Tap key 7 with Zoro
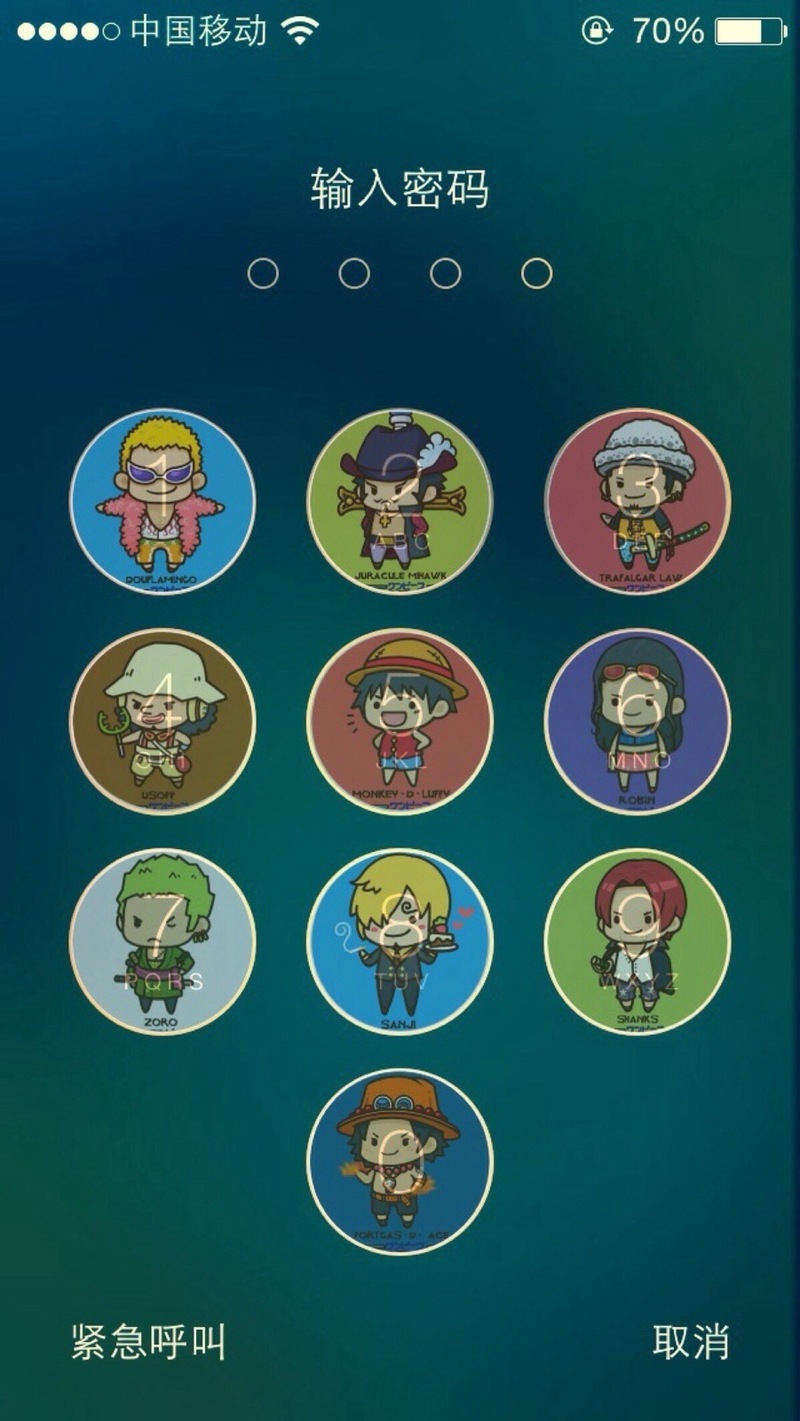 click(x=162, y=941)
